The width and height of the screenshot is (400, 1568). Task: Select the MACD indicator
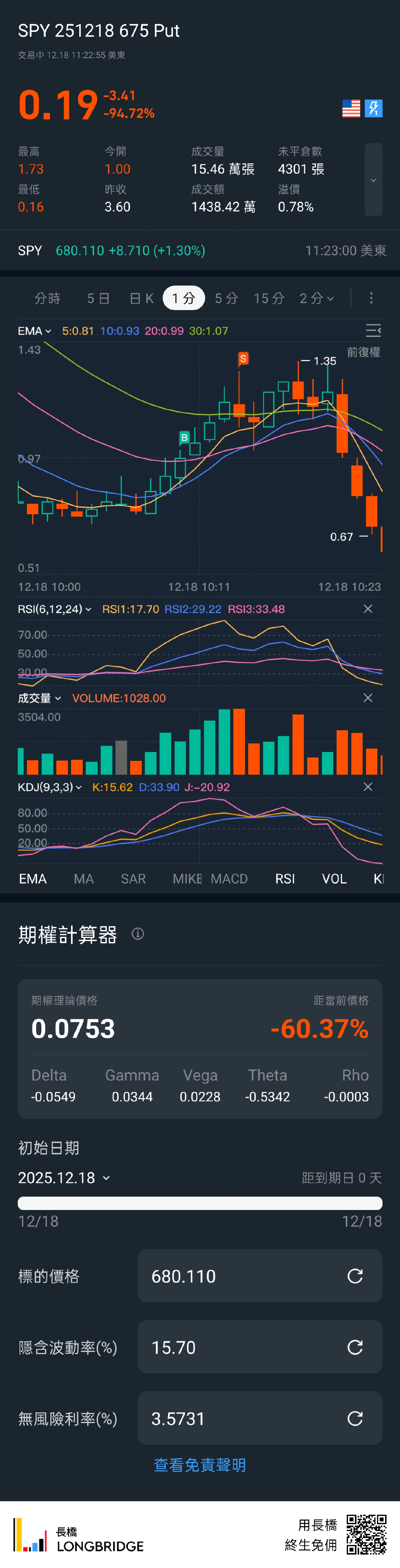[229, 878]
